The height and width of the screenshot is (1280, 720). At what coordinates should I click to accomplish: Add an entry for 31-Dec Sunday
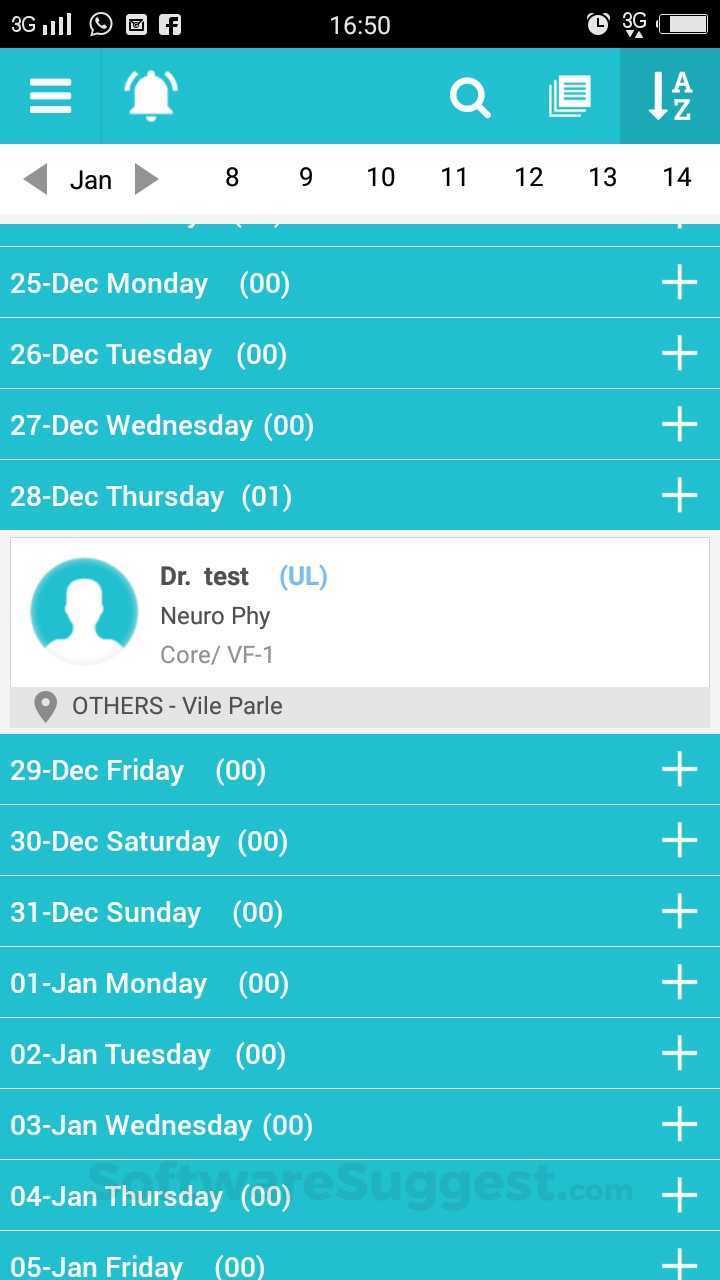coord(679,912)
